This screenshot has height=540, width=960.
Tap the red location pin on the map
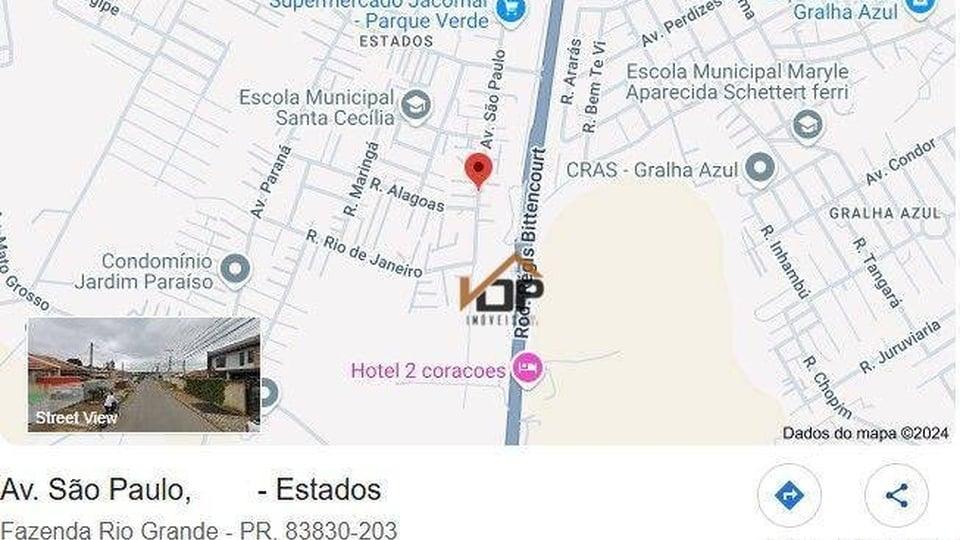[479, 170]
